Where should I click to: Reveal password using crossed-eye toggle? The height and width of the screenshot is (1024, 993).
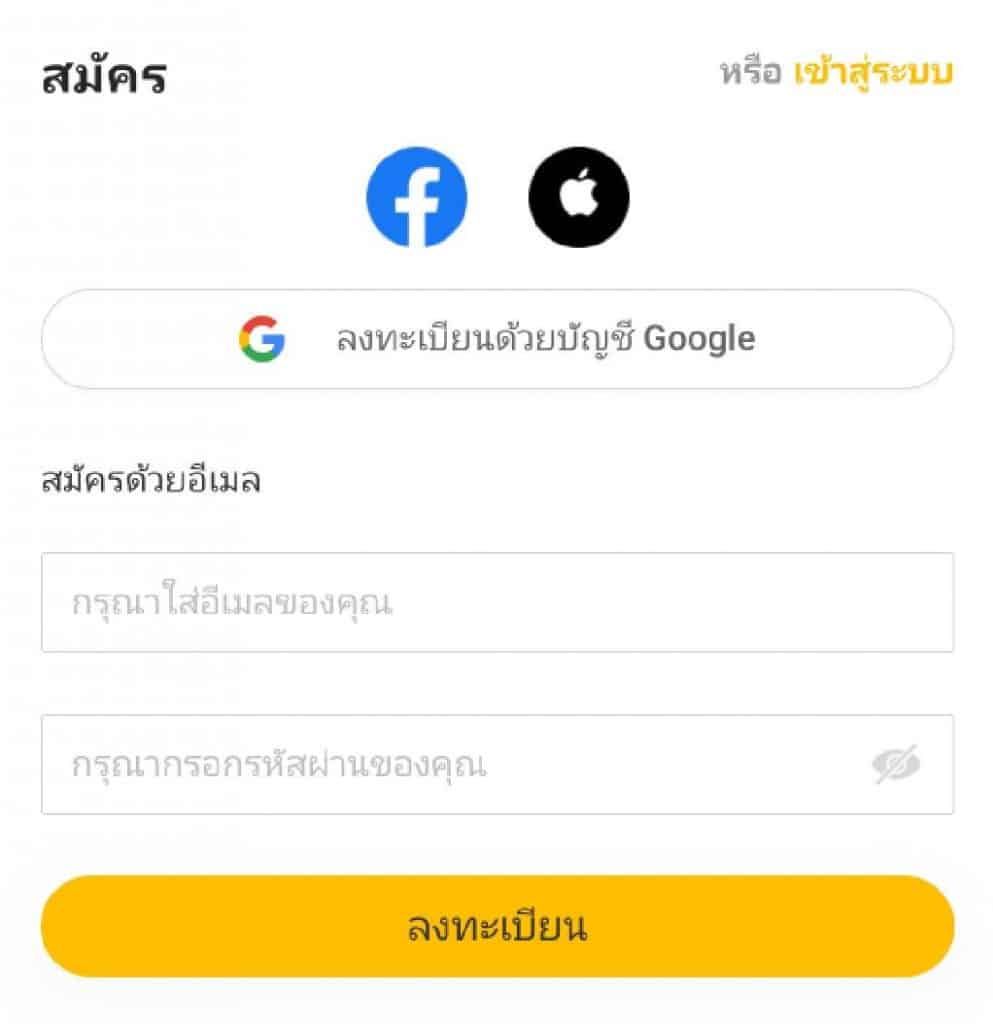[x=898, y=763]
